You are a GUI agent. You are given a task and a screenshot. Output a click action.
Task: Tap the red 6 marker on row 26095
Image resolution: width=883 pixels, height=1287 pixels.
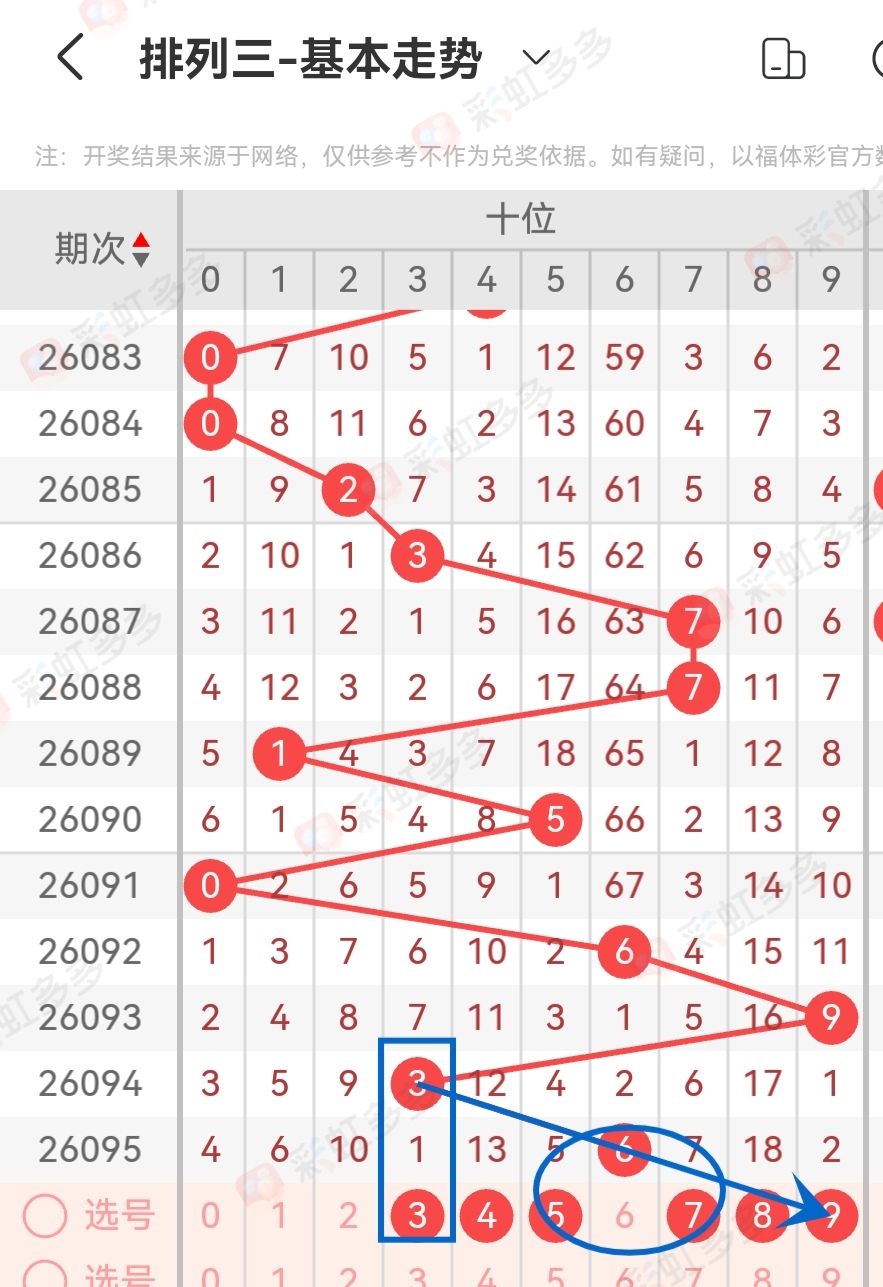623,1149
